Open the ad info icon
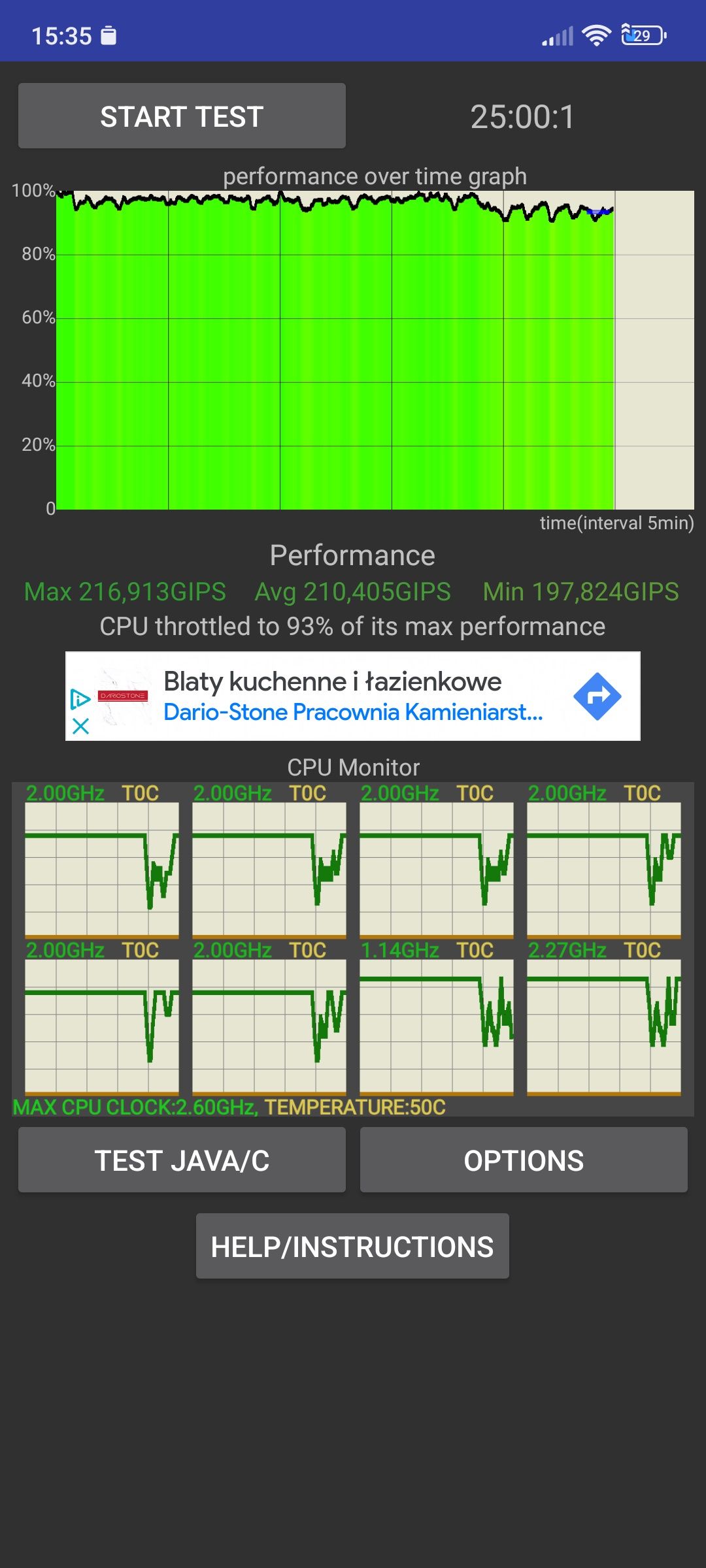Viewport: 706px width, 1568px height. point(80,699)
